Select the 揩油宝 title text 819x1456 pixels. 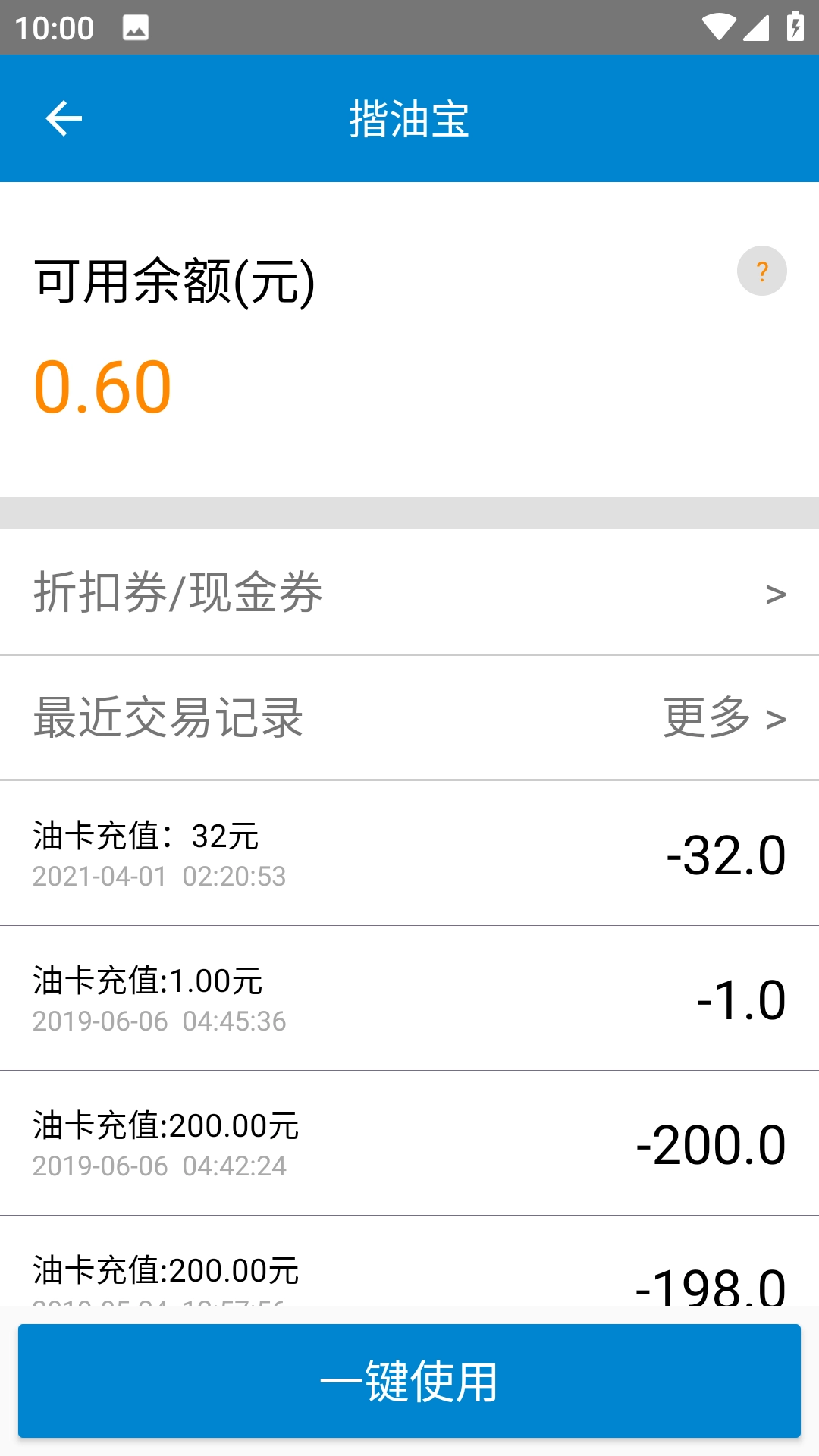(x=409, y=118)
